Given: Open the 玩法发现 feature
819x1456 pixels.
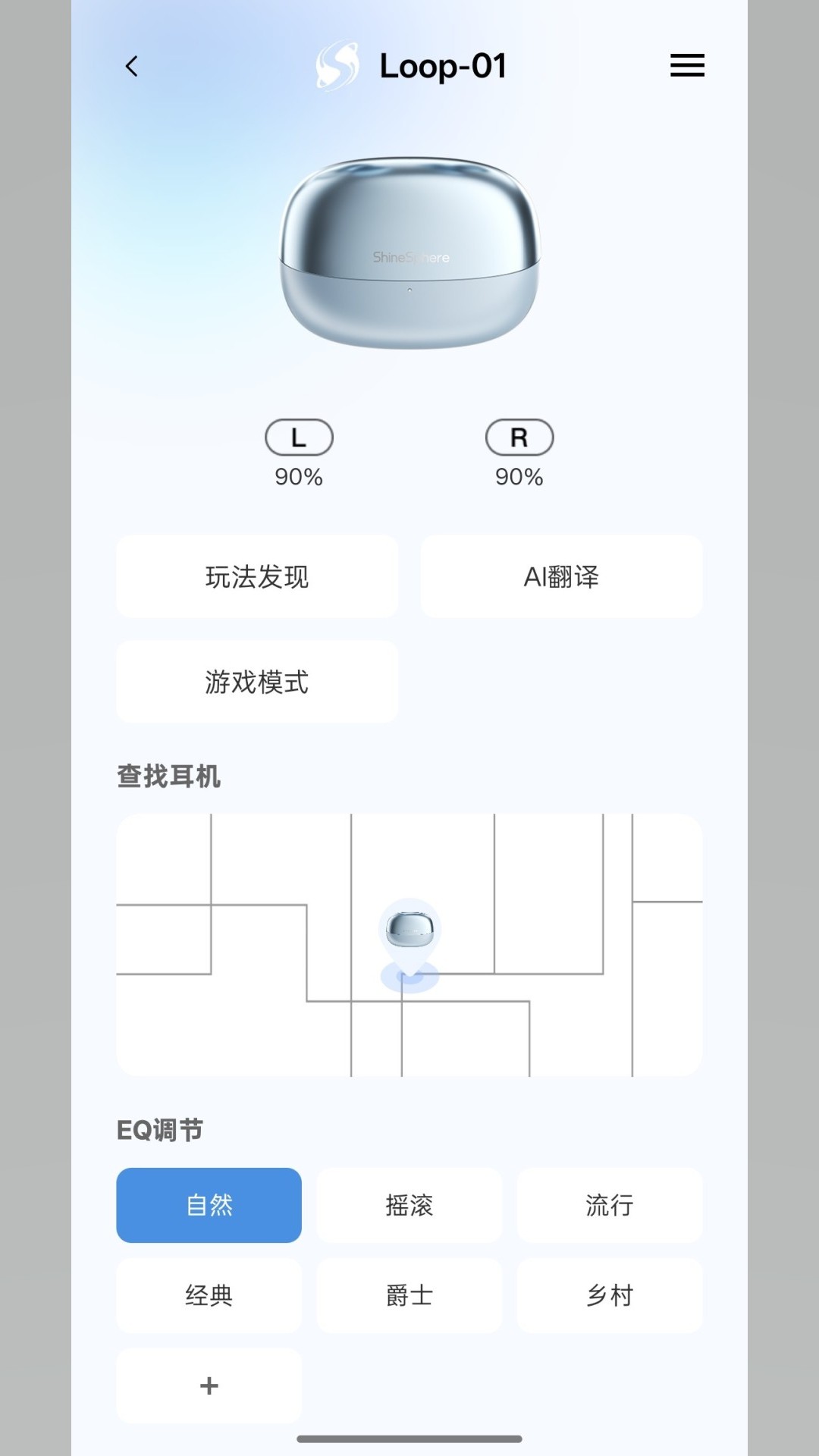Looking at the screenshot, I should coord(256,576).
